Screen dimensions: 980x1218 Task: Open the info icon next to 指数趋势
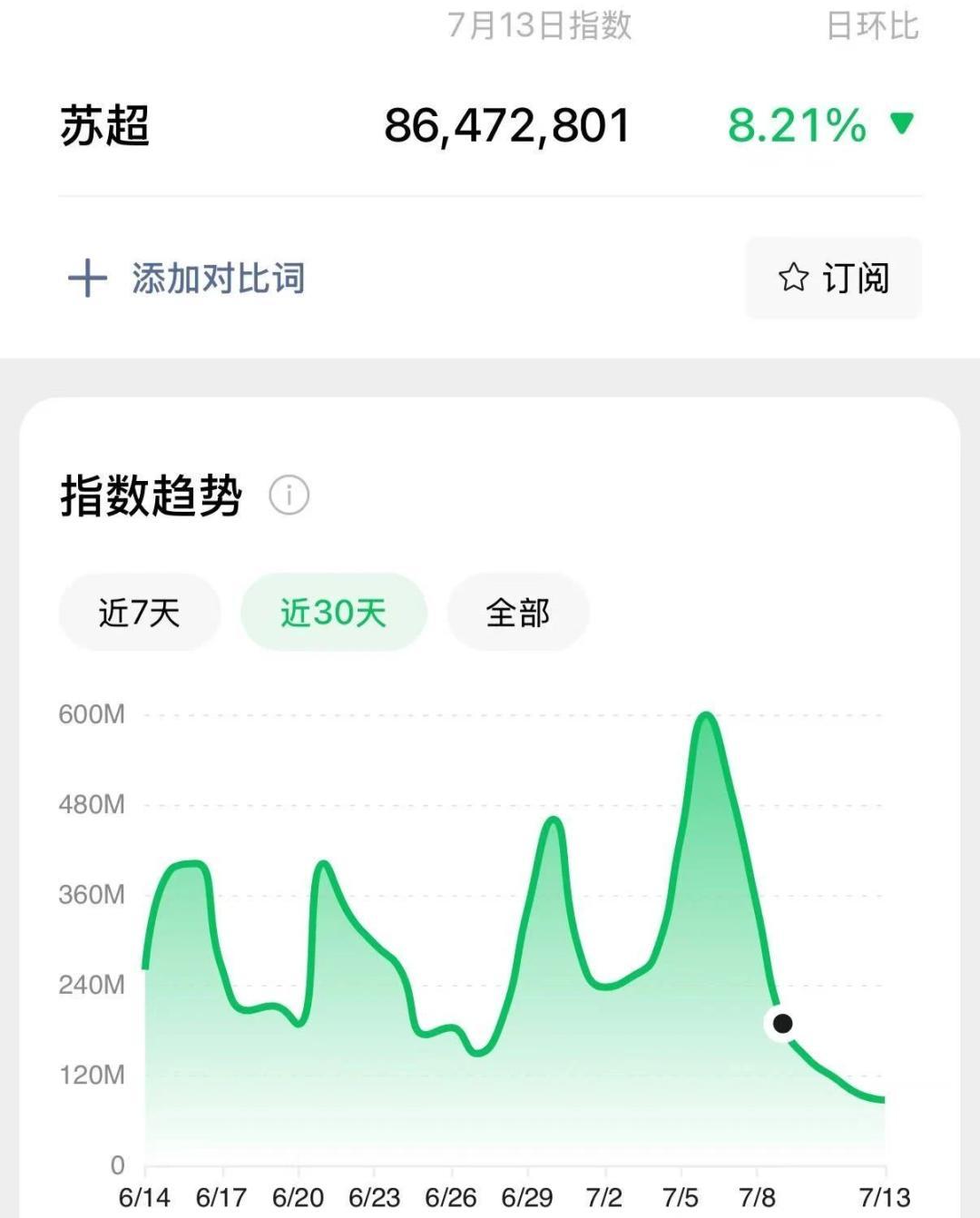pos(289,496)
